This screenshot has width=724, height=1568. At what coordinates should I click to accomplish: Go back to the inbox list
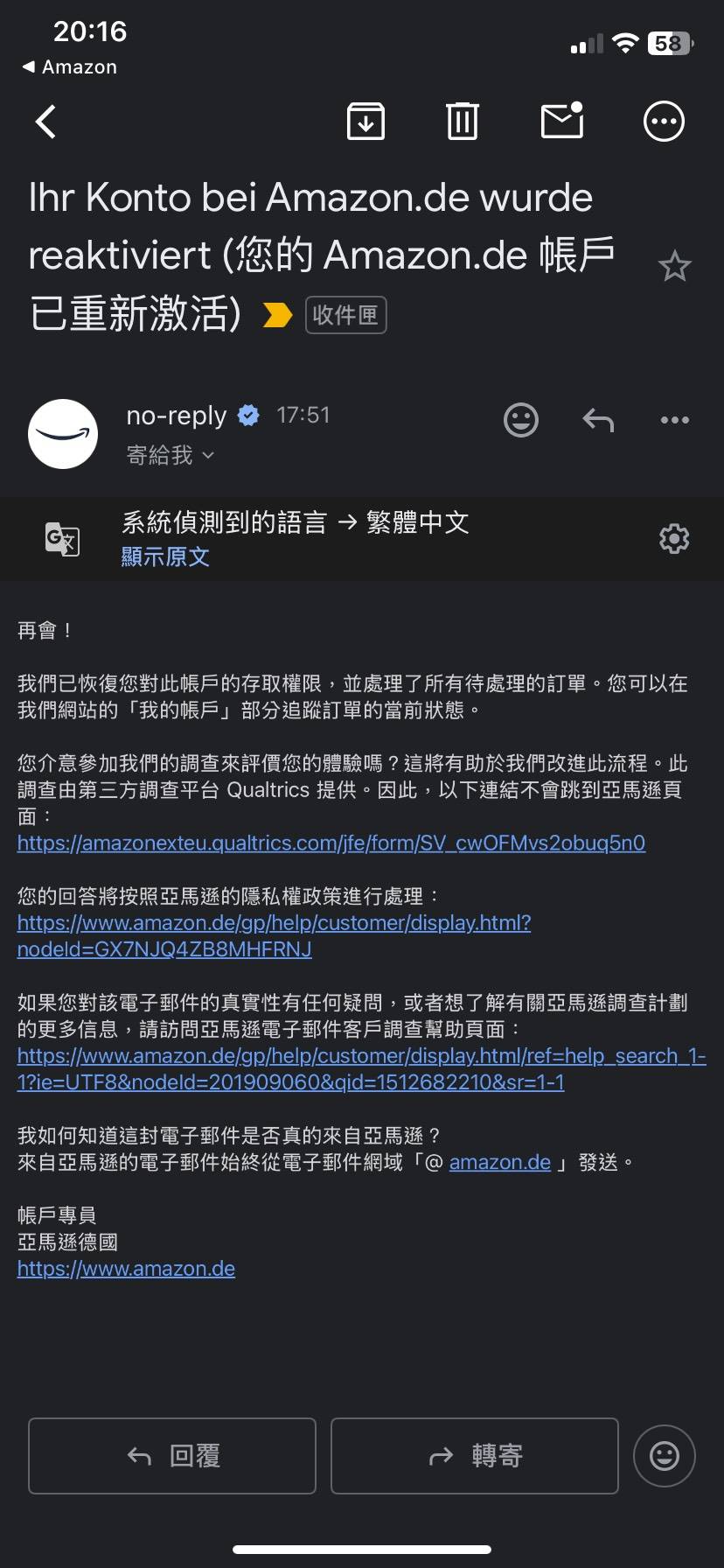[45, 122]
